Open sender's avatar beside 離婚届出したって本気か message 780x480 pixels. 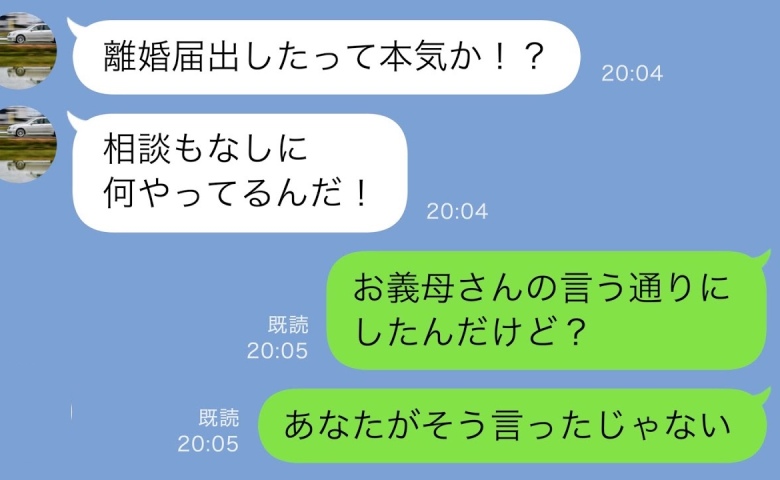point(28,50)
